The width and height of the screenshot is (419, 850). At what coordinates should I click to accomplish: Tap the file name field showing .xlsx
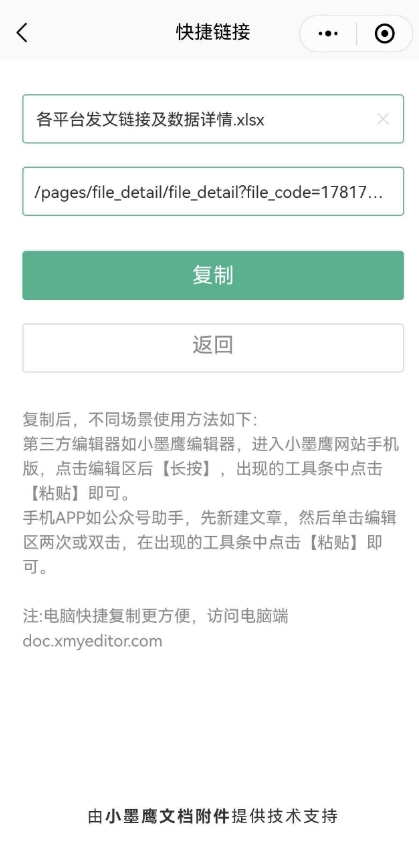213,119
